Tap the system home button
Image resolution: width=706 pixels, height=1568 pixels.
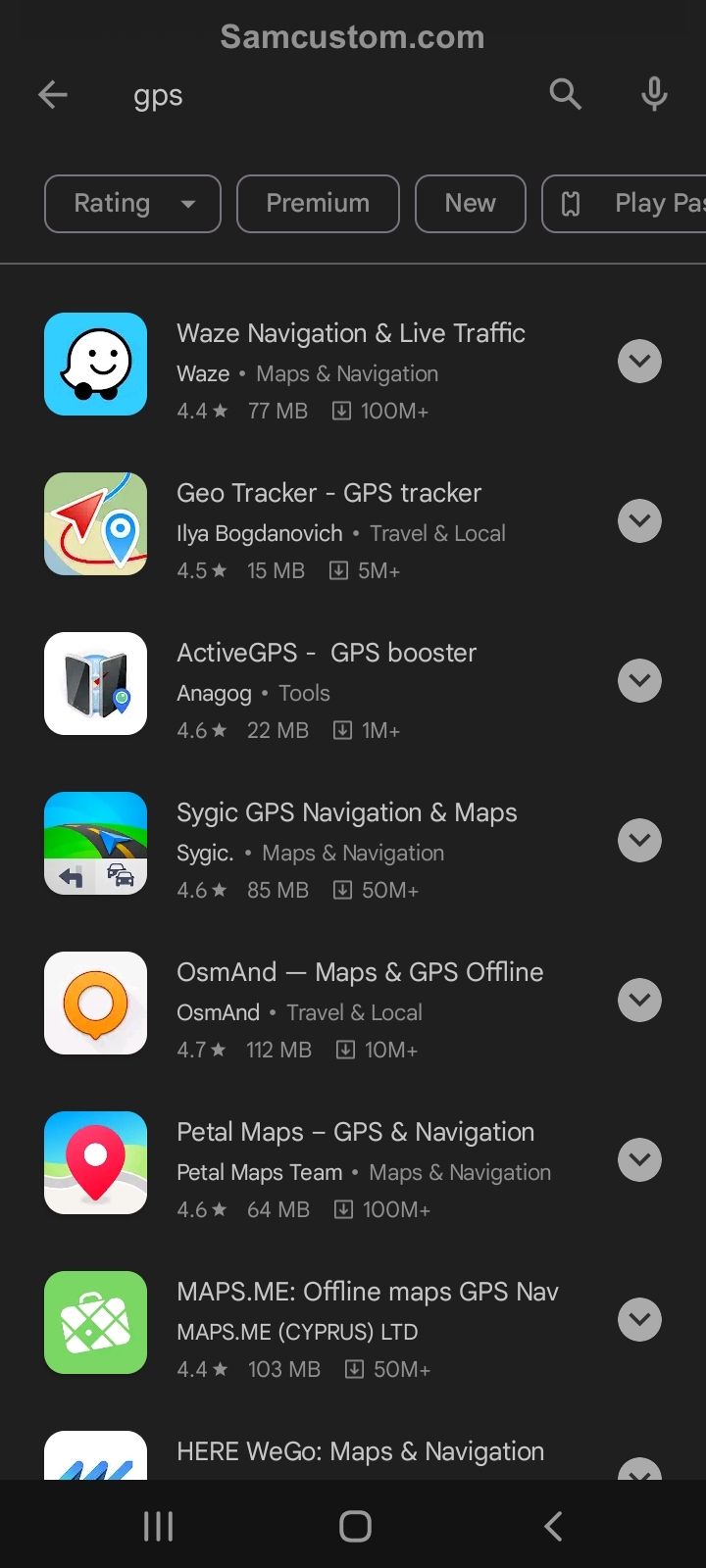coord(355,1526)
